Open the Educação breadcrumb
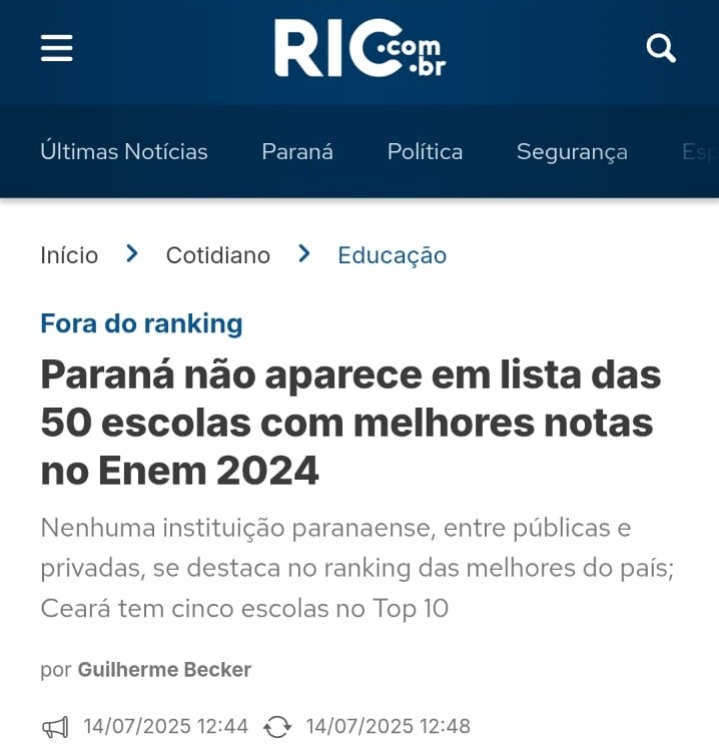The width and height of the screenshot is (719, 751). (392, 256)
